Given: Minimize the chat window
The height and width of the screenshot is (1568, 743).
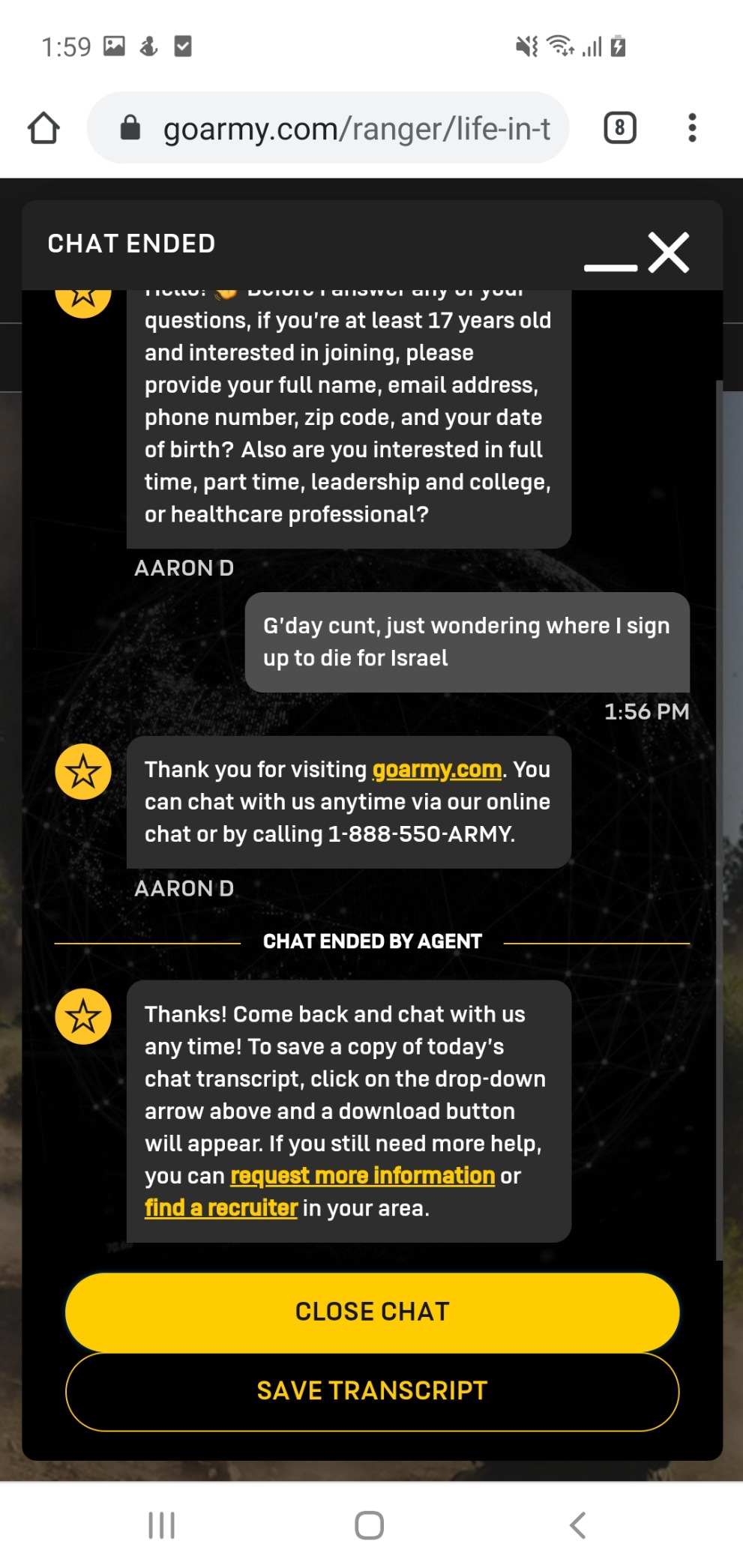Looking at the screenshot, I should coord(610,267).
